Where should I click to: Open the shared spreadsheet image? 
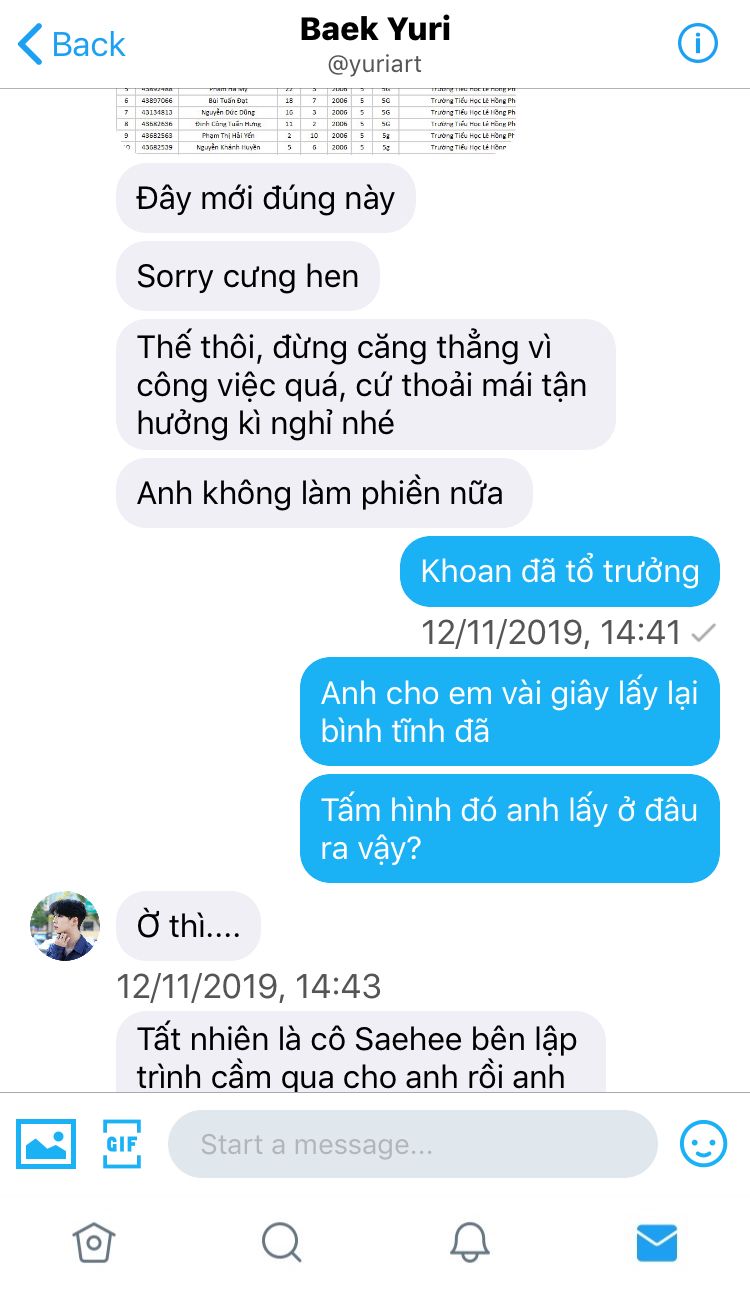click(317, 120)
